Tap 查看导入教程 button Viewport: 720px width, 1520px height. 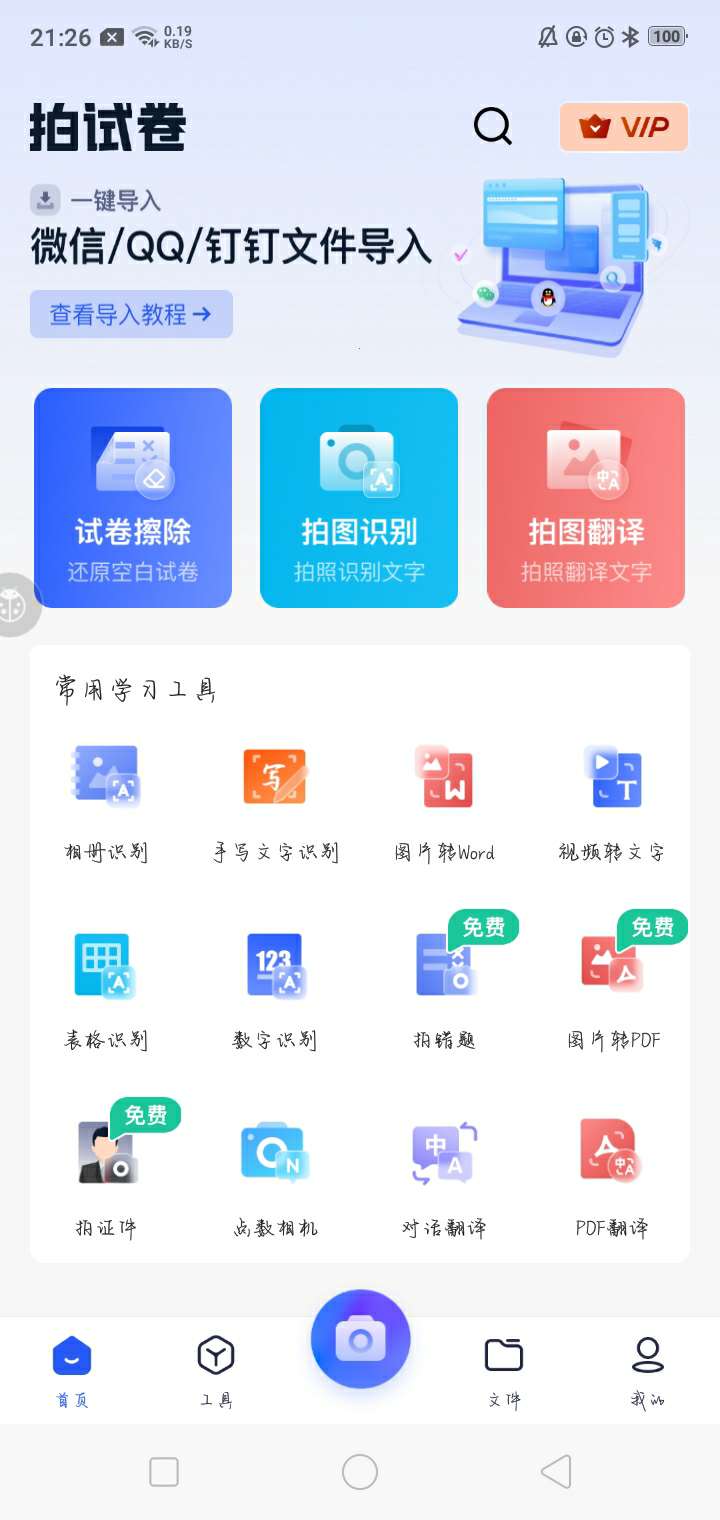coord(131,314)
